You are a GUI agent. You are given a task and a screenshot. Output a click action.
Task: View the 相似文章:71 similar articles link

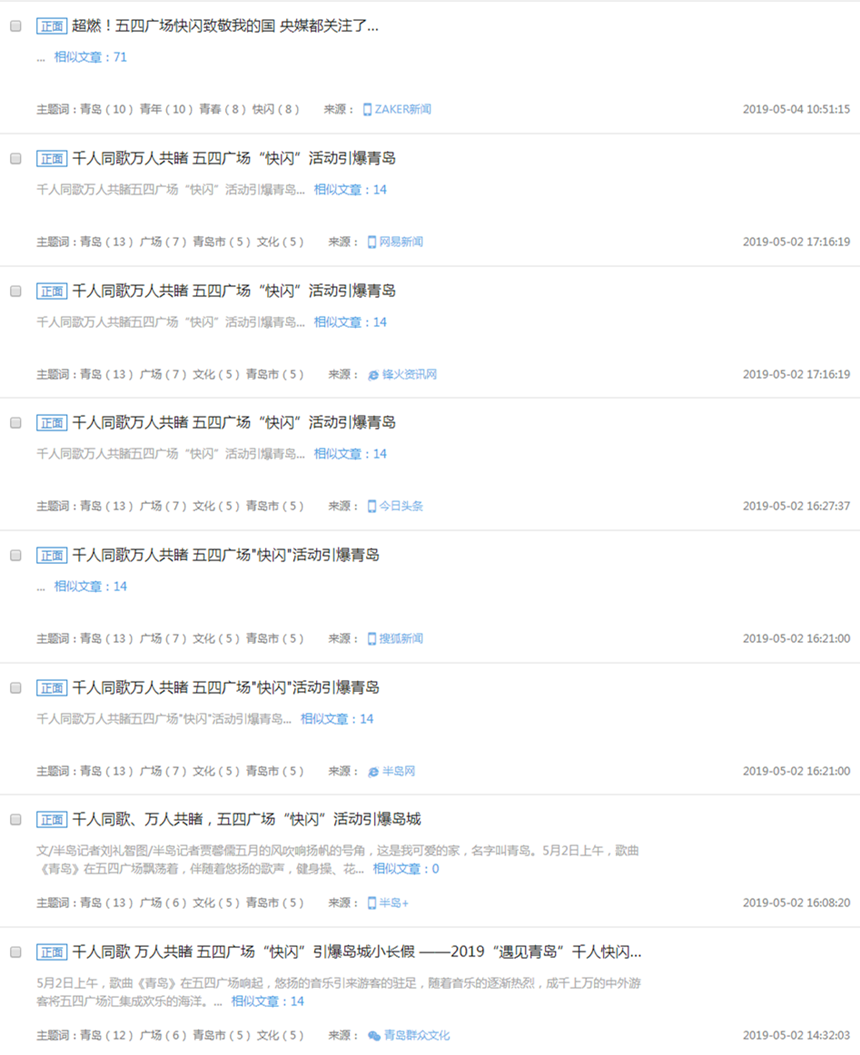click(90, 57)
